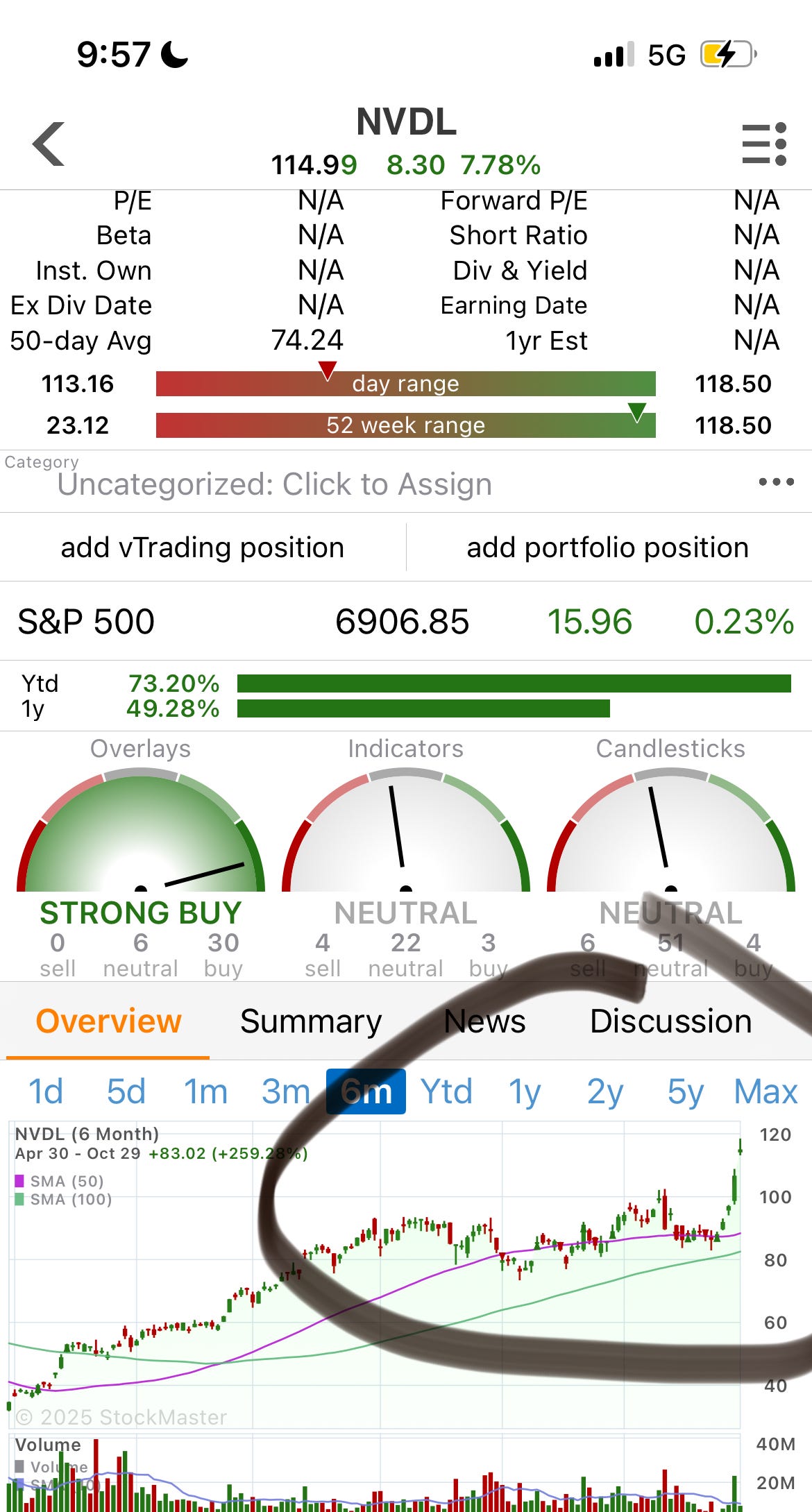Select the 1d chart range
Viewport: 812px width, 1512px height.
46,1091
